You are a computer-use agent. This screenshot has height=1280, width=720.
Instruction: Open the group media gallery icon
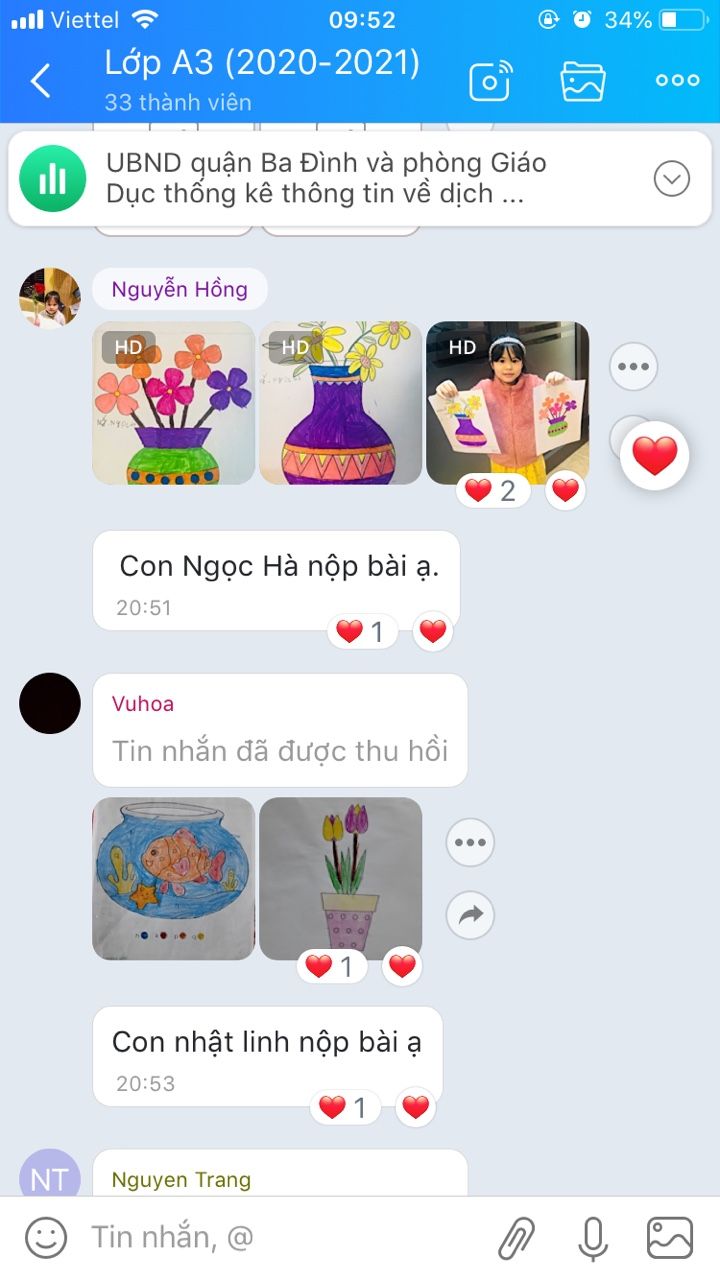point(583,81)
